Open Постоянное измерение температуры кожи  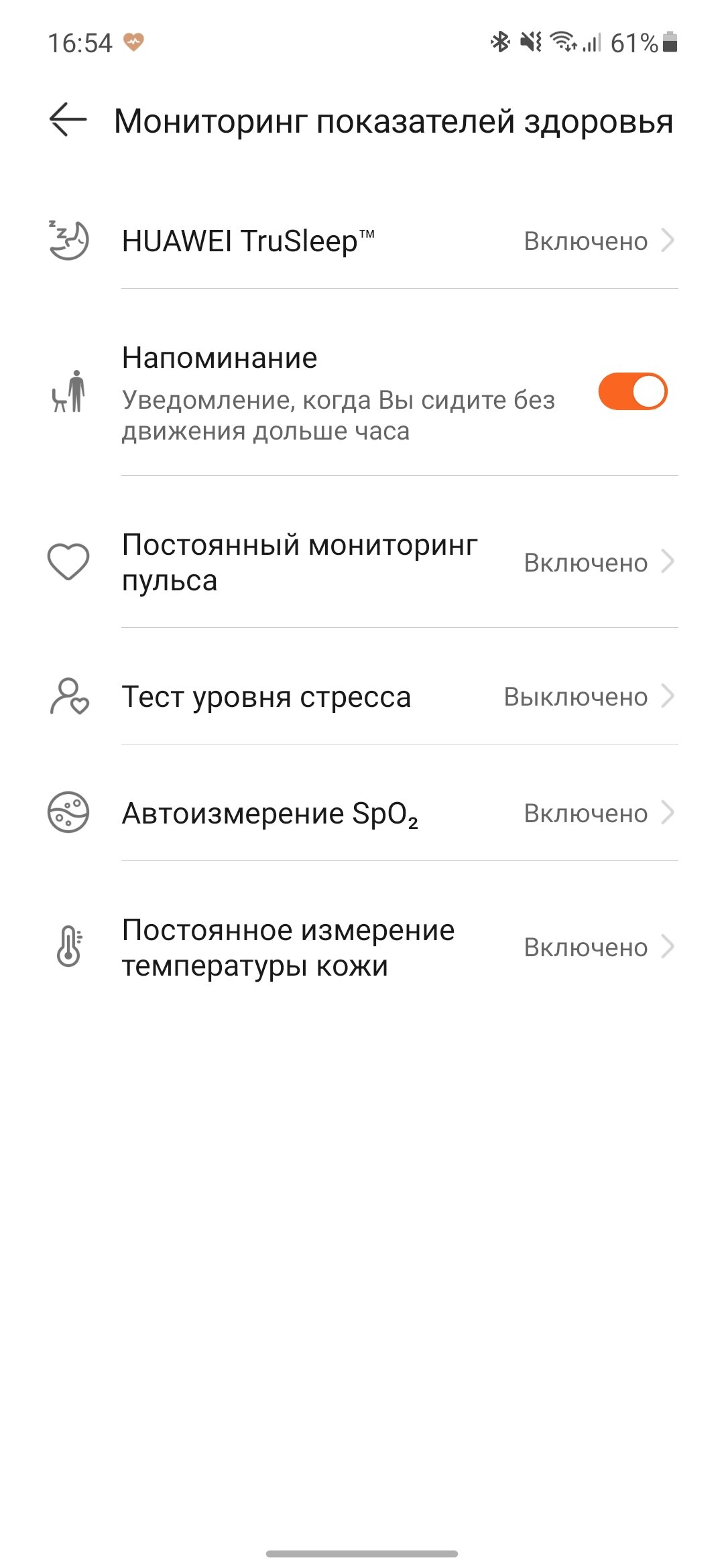(x=362, y=948)
